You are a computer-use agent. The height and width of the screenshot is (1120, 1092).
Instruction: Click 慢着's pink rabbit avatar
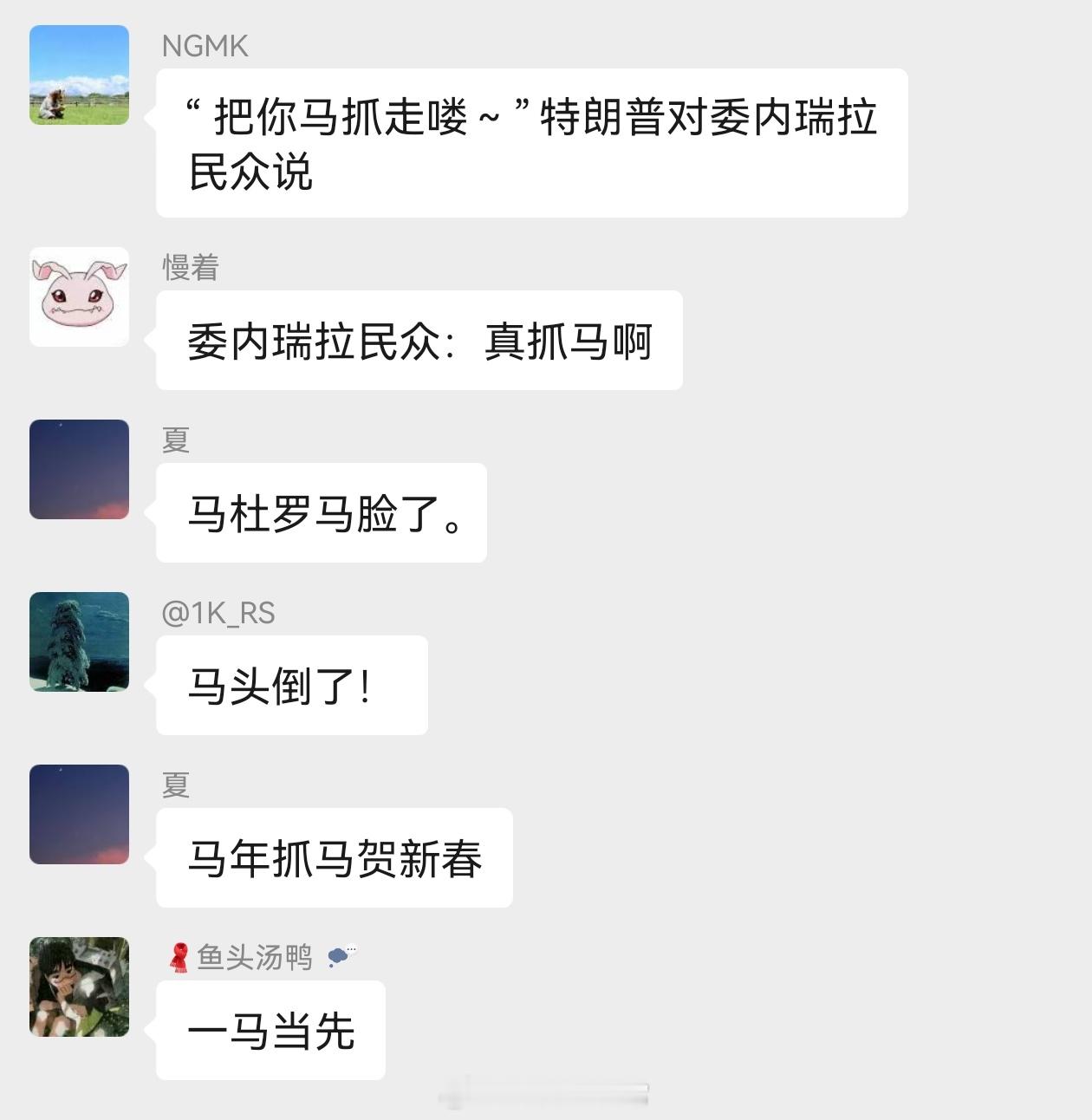[x=79, y=296]
